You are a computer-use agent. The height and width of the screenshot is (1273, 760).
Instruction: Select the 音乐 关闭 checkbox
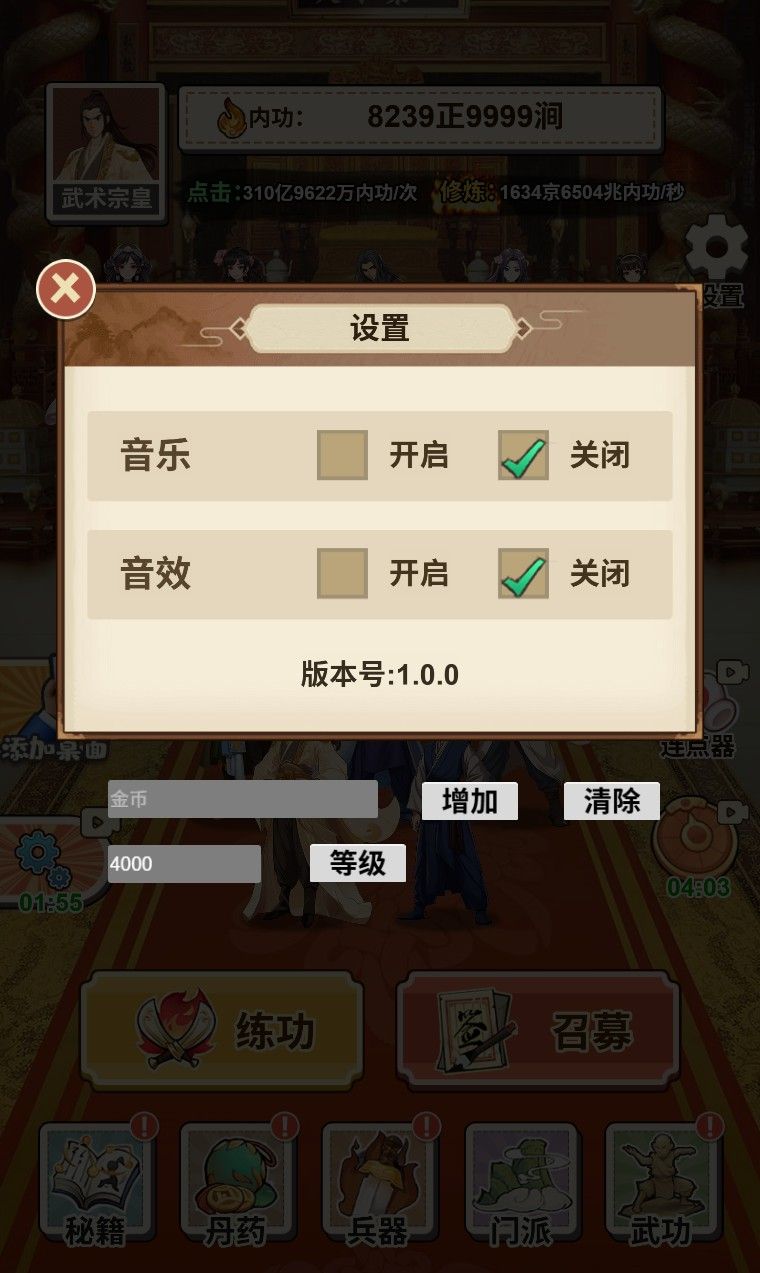pos(523,455)
